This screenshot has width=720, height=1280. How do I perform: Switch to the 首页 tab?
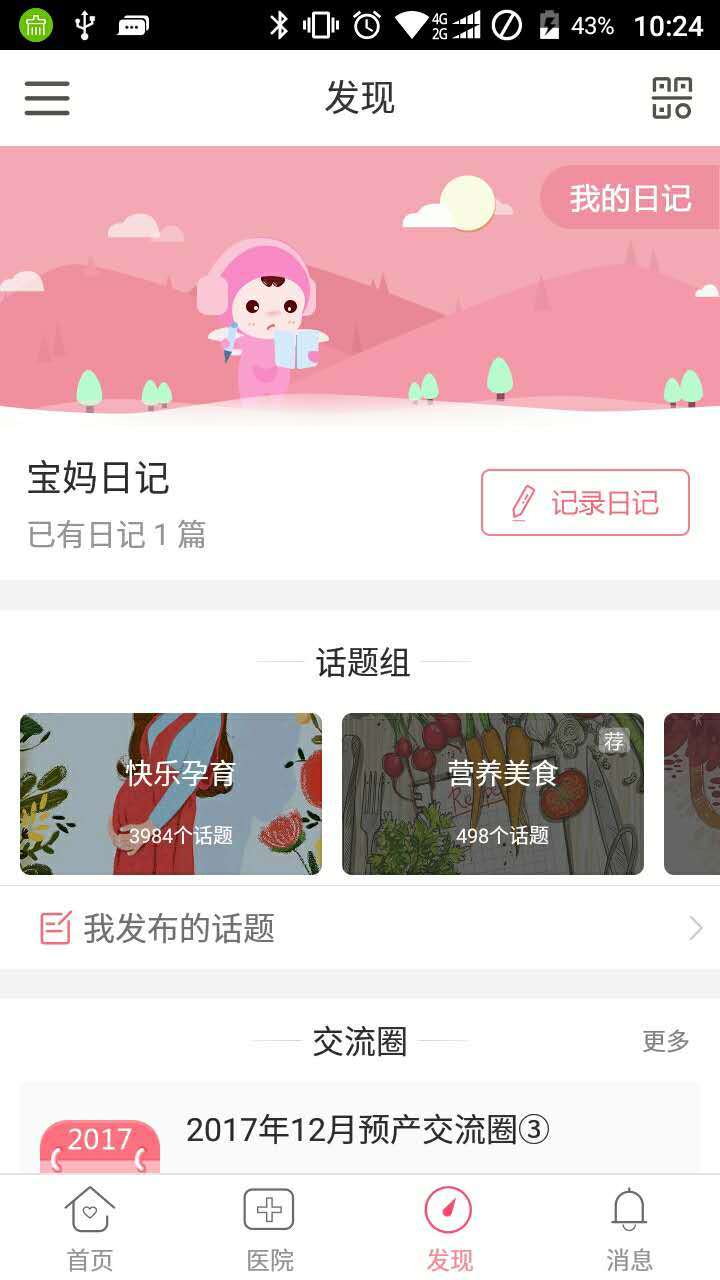click(90, 1229)
